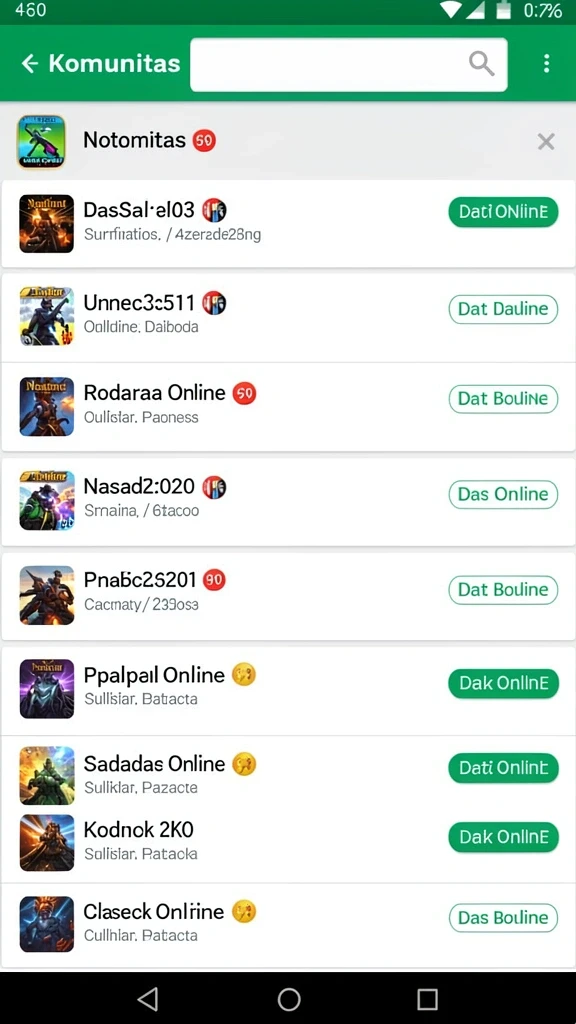576x1024 pixels.
Task: Go to the home screen via navigation bar
Action: tap(289, 999)
